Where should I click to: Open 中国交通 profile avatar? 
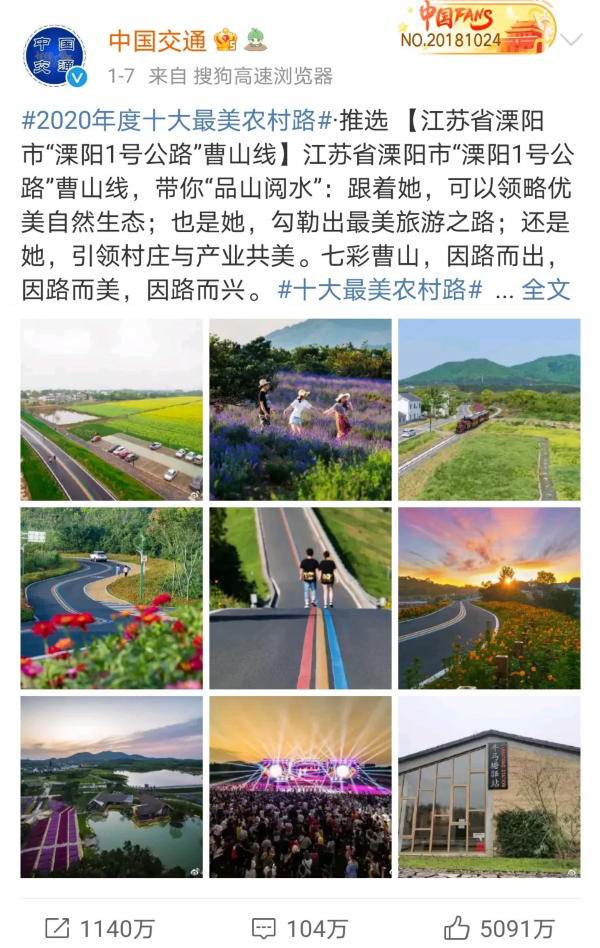[x=54, y=56]
